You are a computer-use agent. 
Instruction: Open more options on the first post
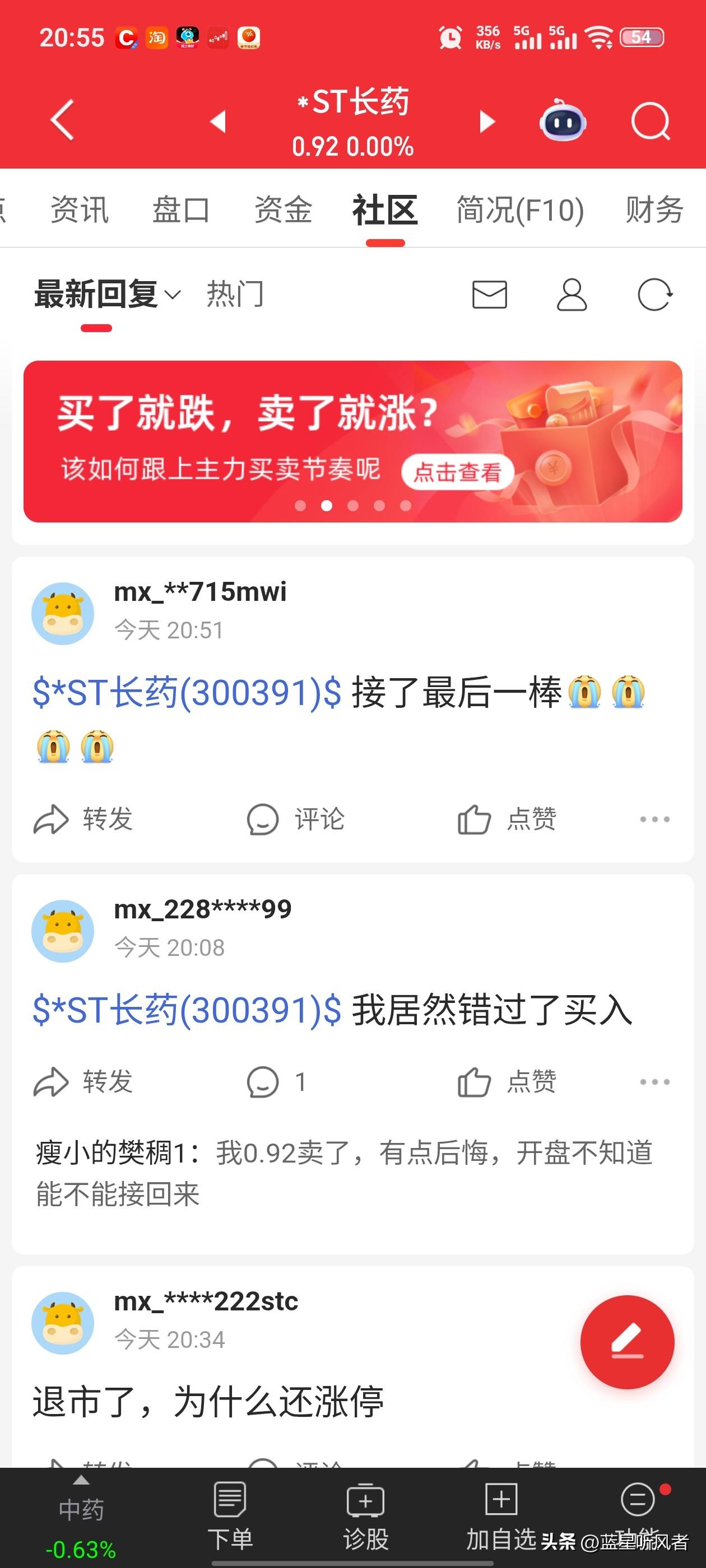654,819
